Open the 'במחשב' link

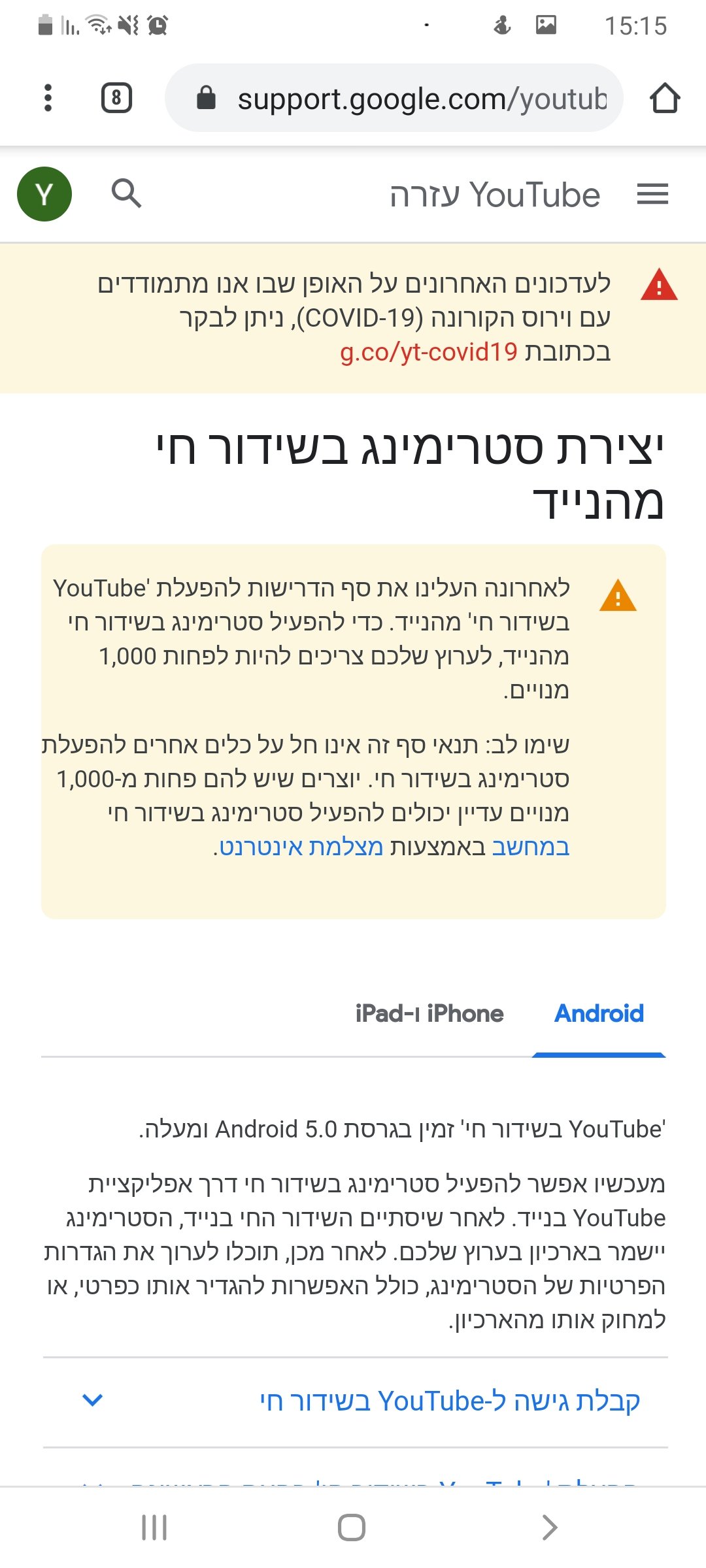[530, 847]
